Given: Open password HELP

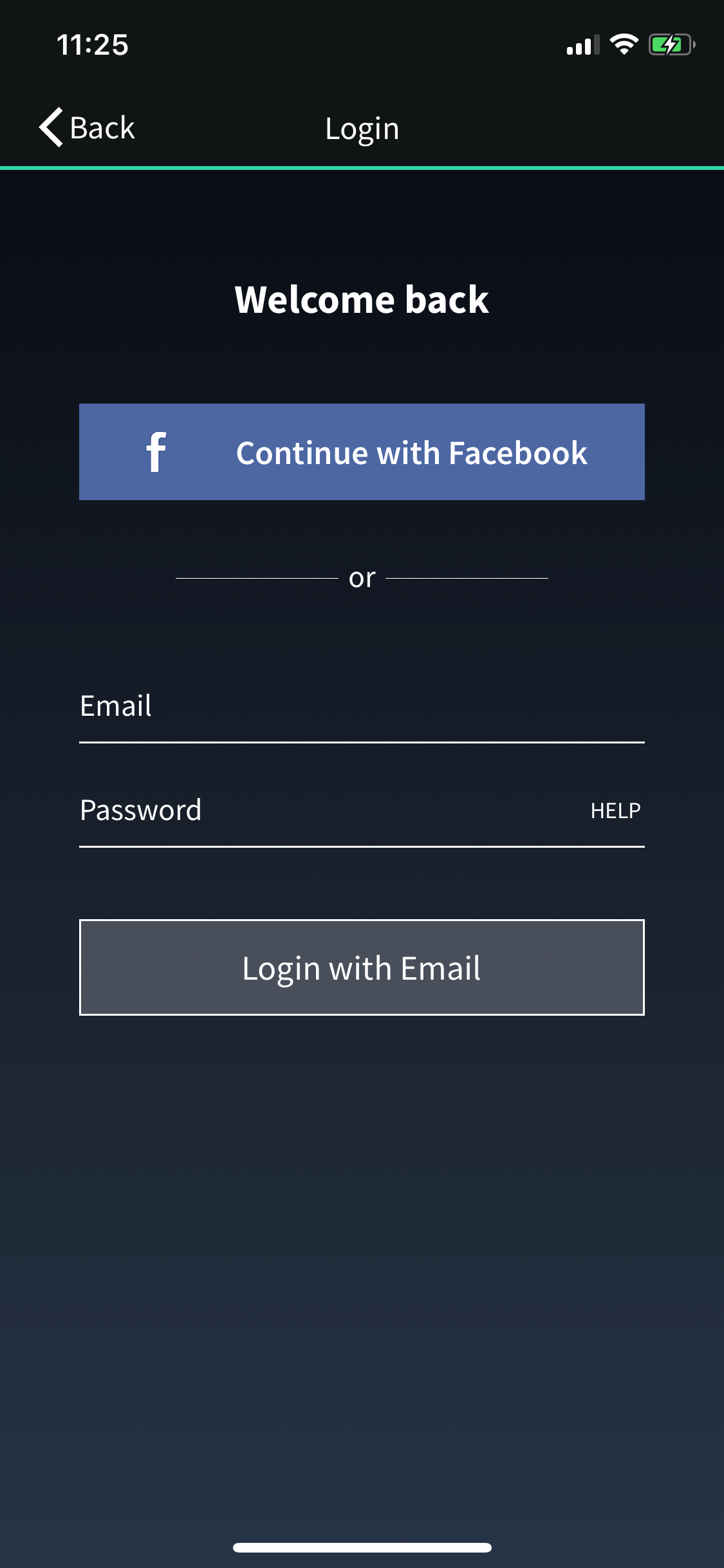Looking at the screenshot, I should (615, 810).
